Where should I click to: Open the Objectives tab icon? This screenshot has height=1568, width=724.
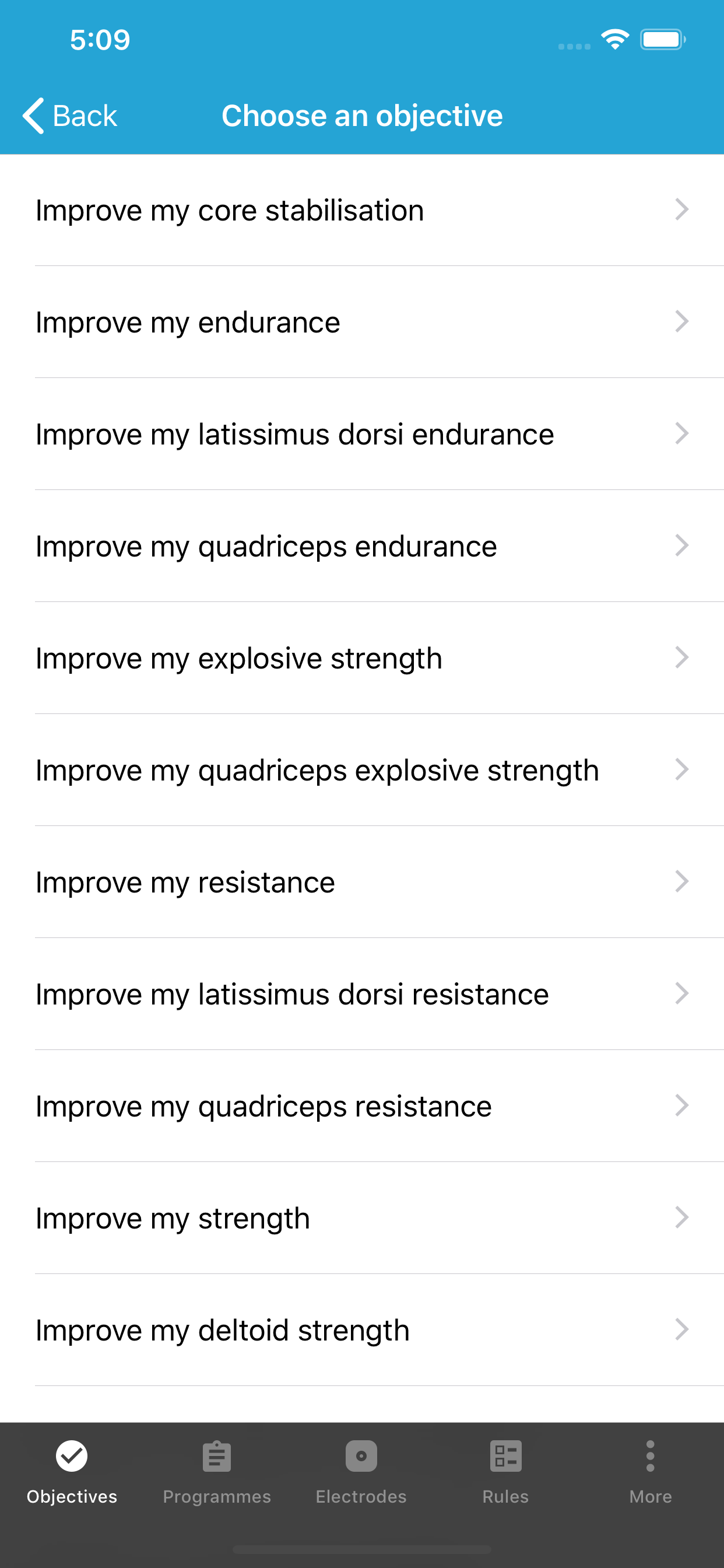70,1457
